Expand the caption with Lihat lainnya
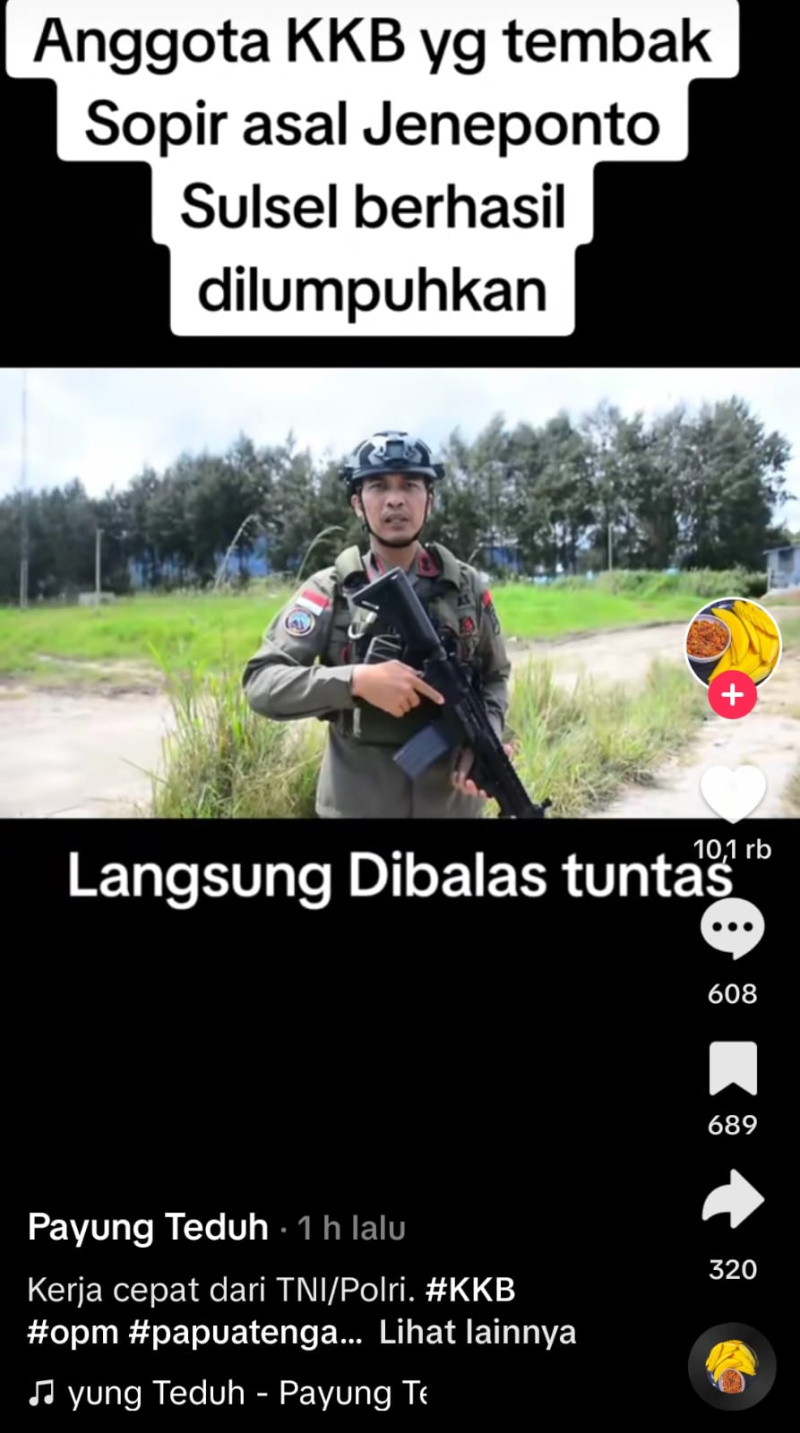The width and height of the screenshot is (800, 1433). [x=477, y=1333]
